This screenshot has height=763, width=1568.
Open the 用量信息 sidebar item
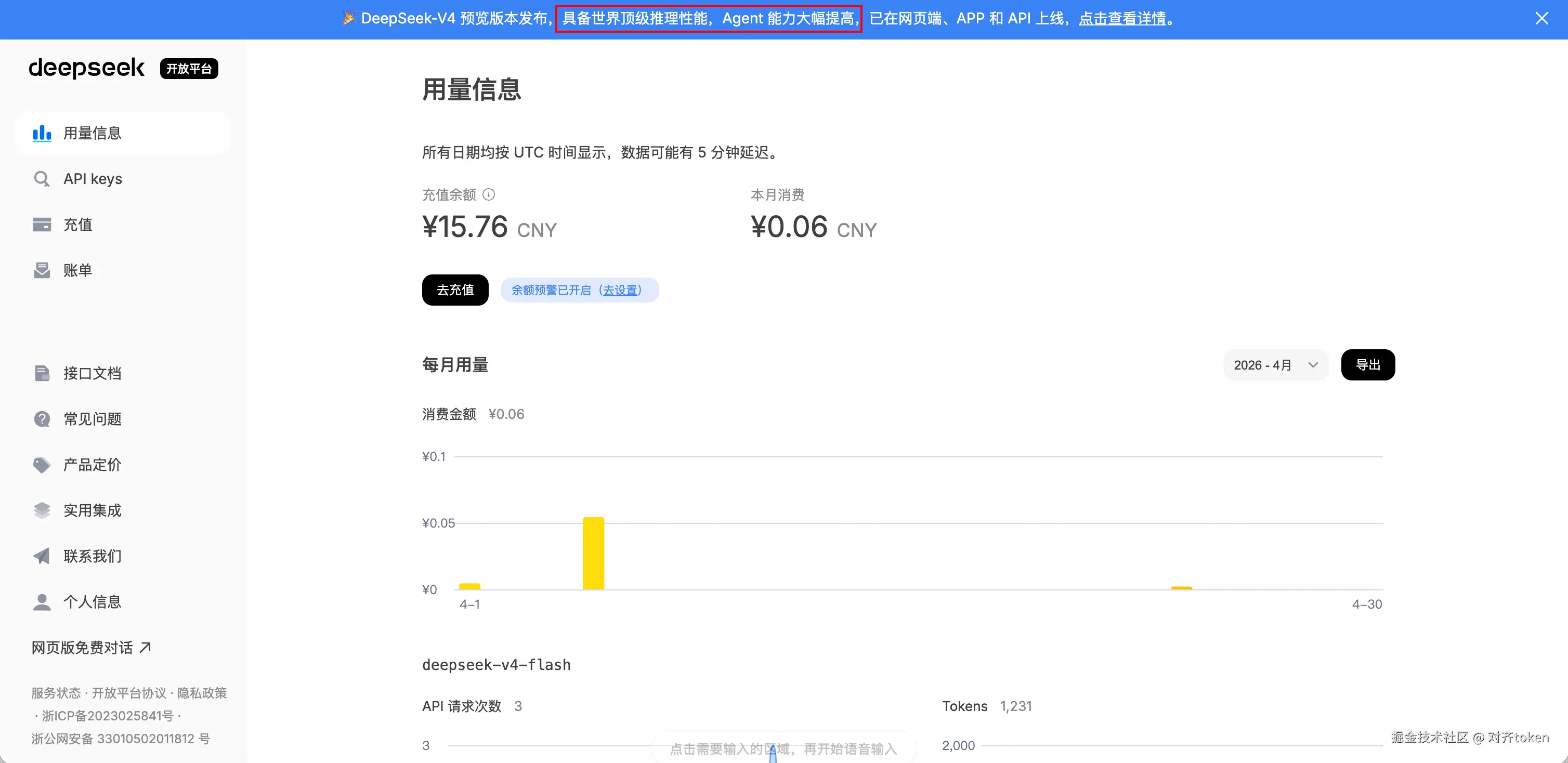pyautogui.click(x=92, y=133)
